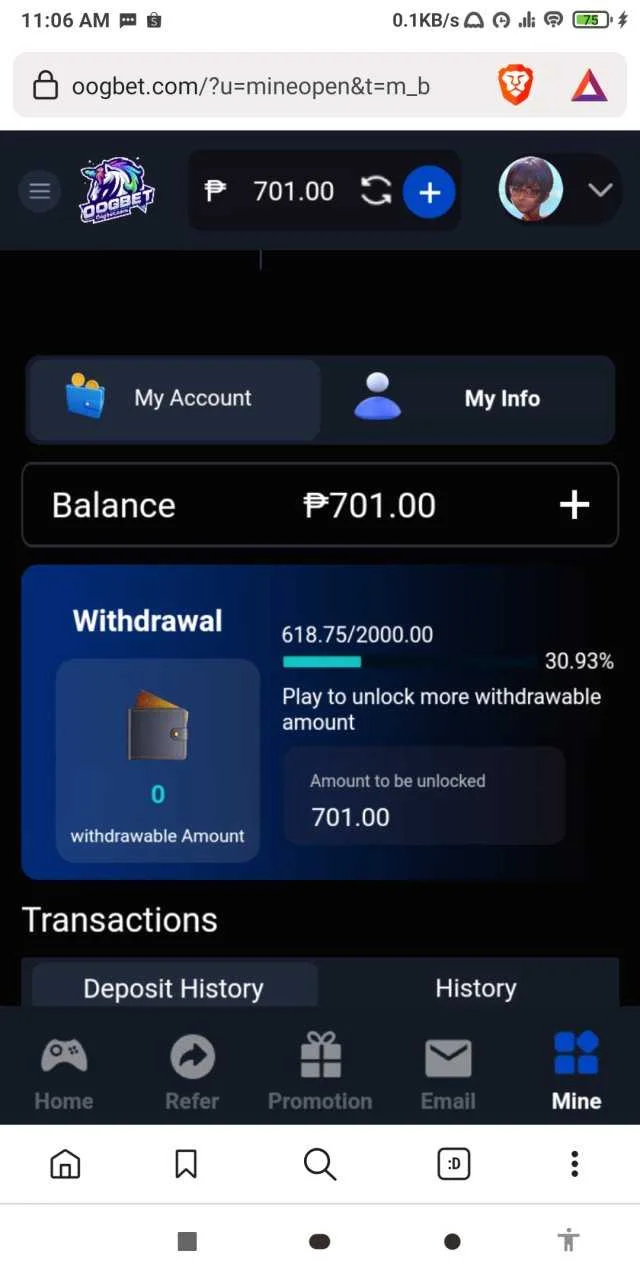
Task: Open the Mine tab
Action: pos(576,1073)
